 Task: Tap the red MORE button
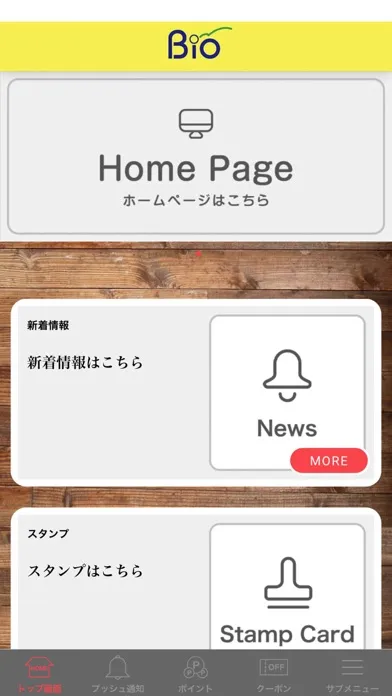click(329, 460)
